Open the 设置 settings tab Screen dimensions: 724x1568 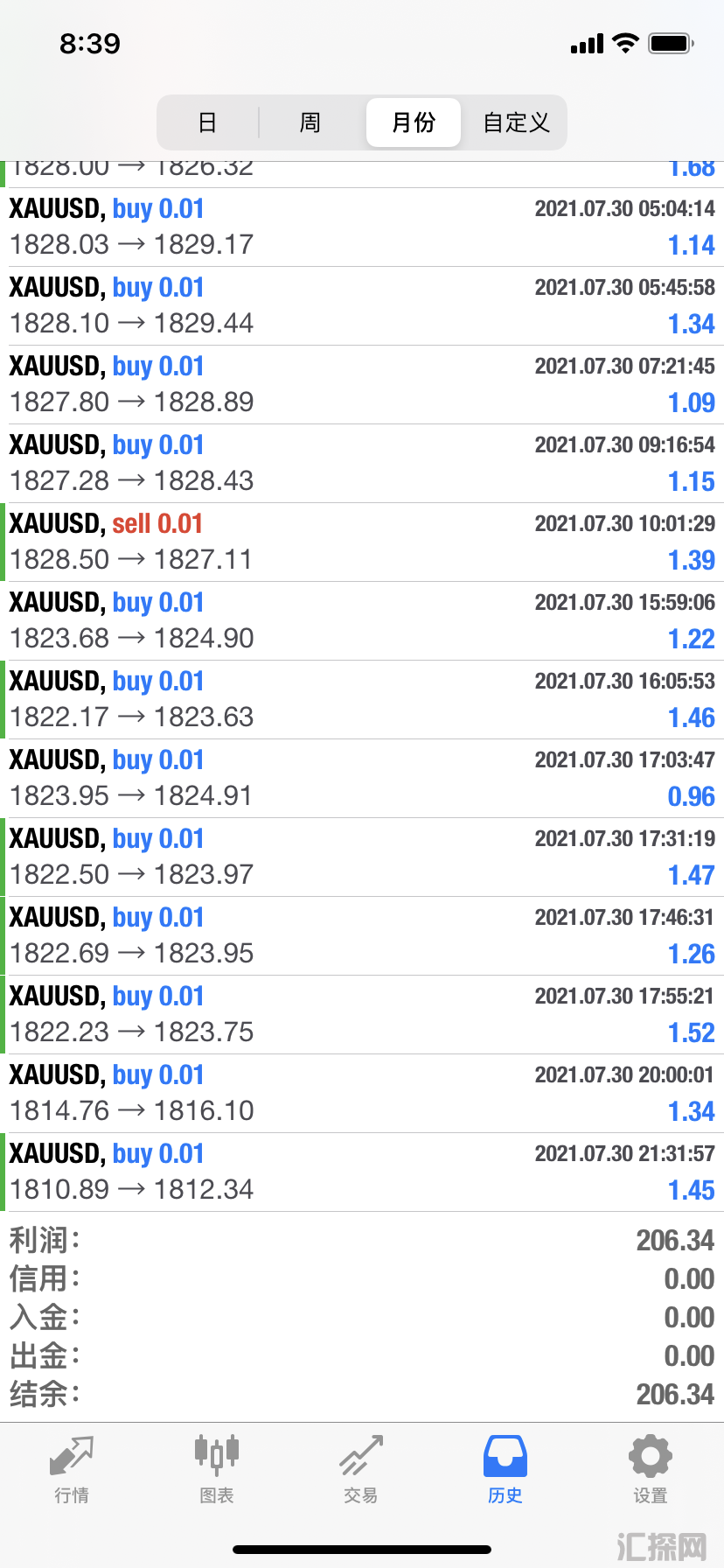(x=650, y=1470)
